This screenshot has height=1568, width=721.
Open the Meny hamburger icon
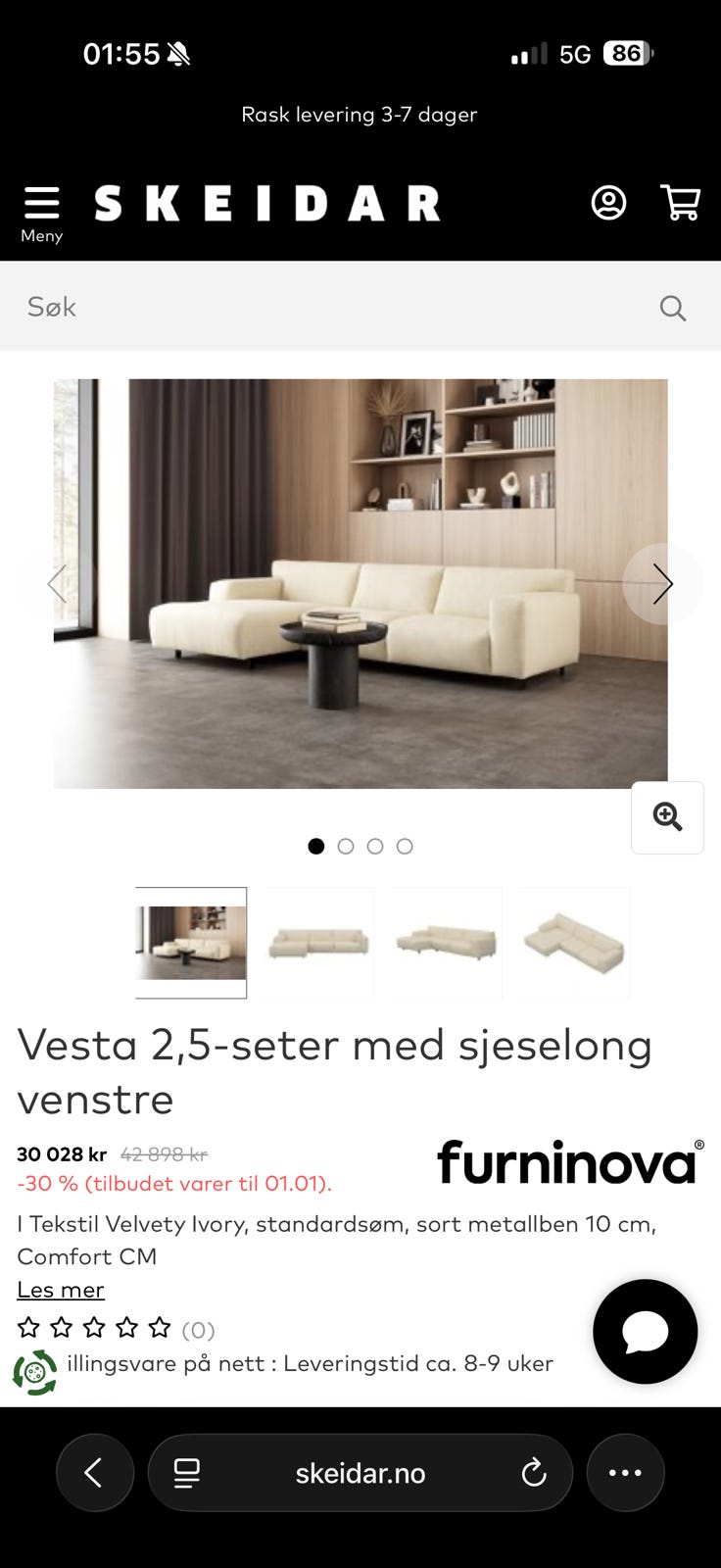(41, 202)
